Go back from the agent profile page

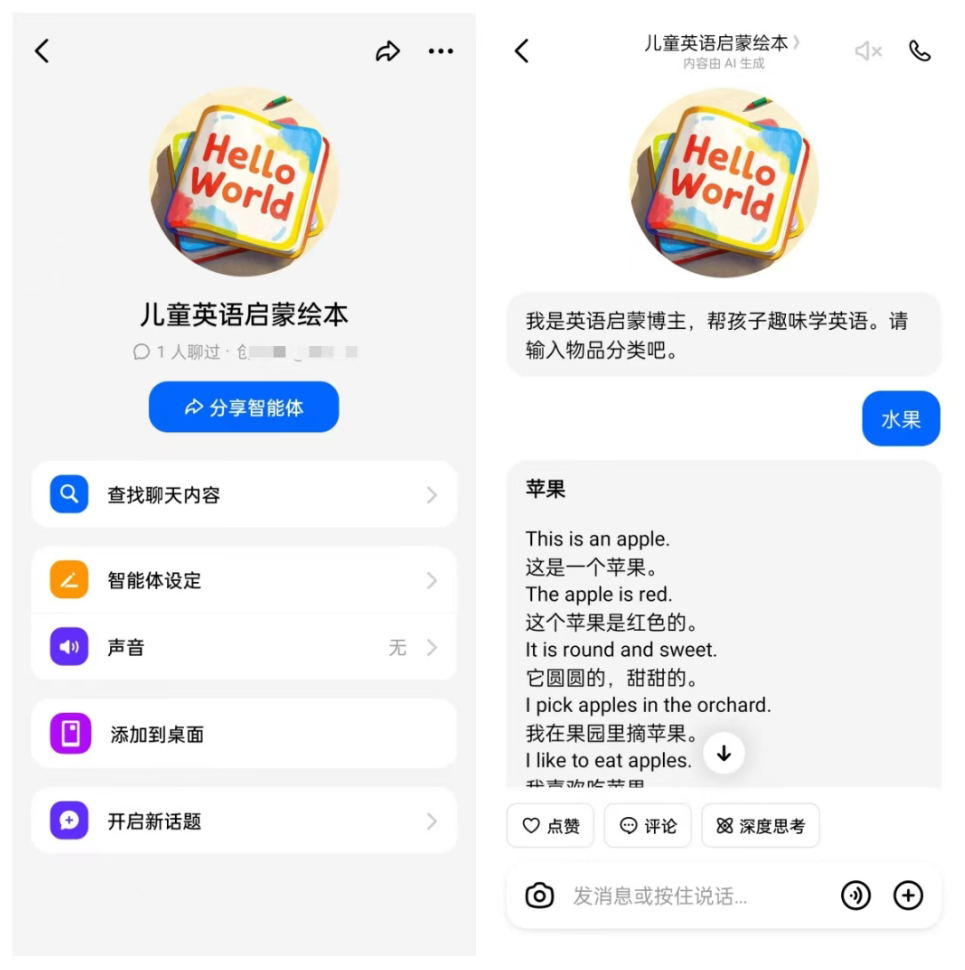(x=42, y=52)
